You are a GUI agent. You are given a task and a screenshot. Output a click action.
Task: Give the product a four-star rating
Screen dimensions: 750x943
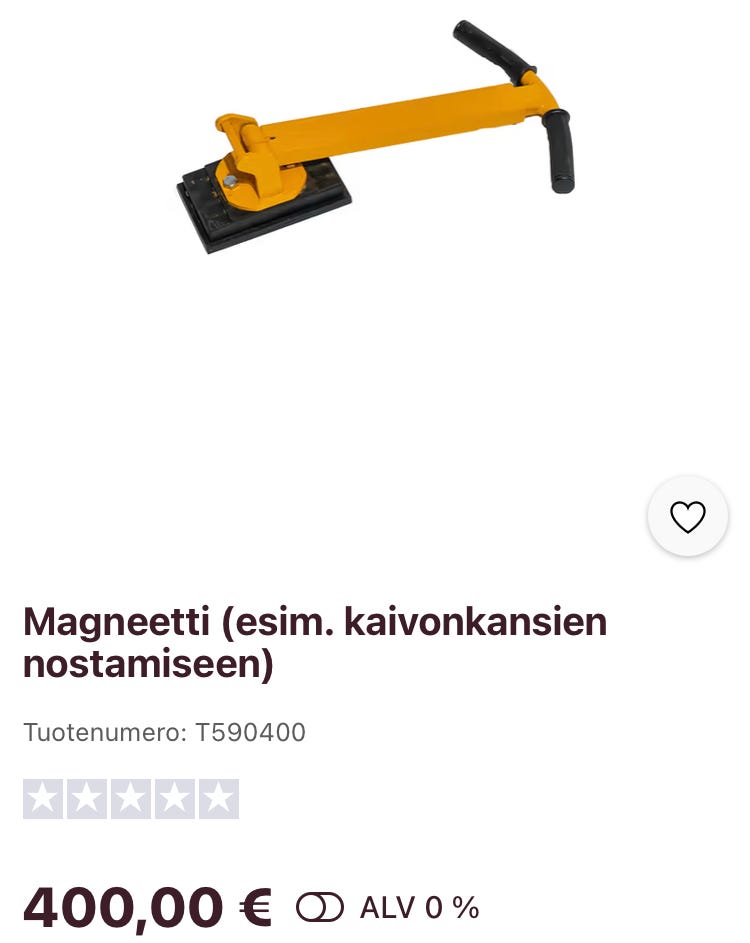coord(175,798)
